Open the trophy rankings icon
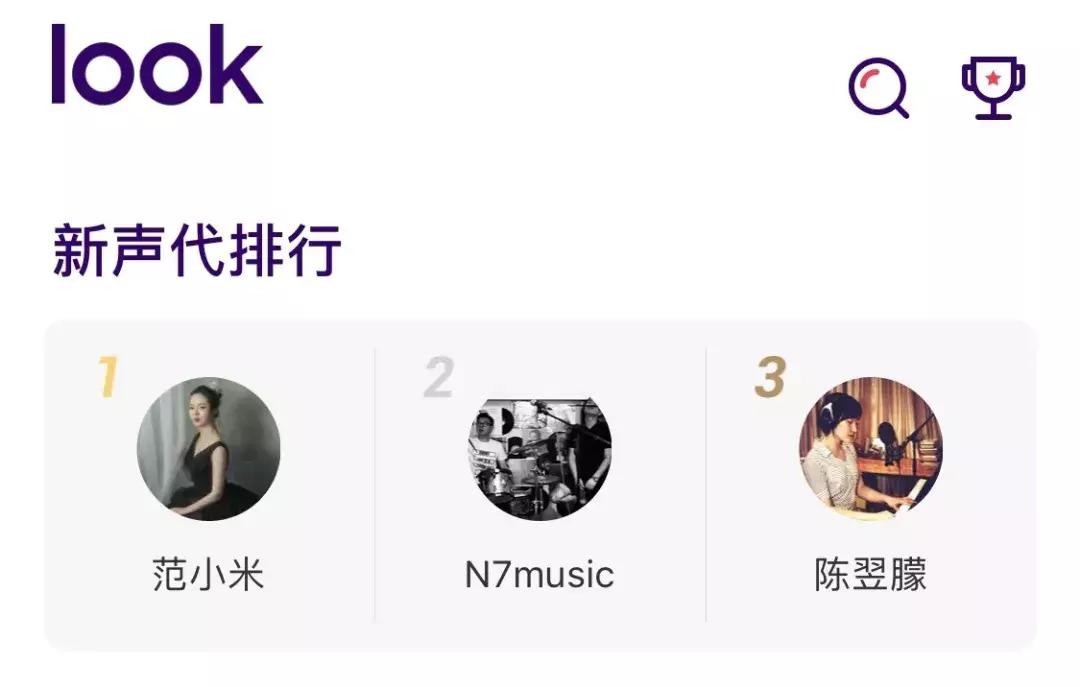Viewport: 1080px width, 687px height. click(x=992, y=88)
